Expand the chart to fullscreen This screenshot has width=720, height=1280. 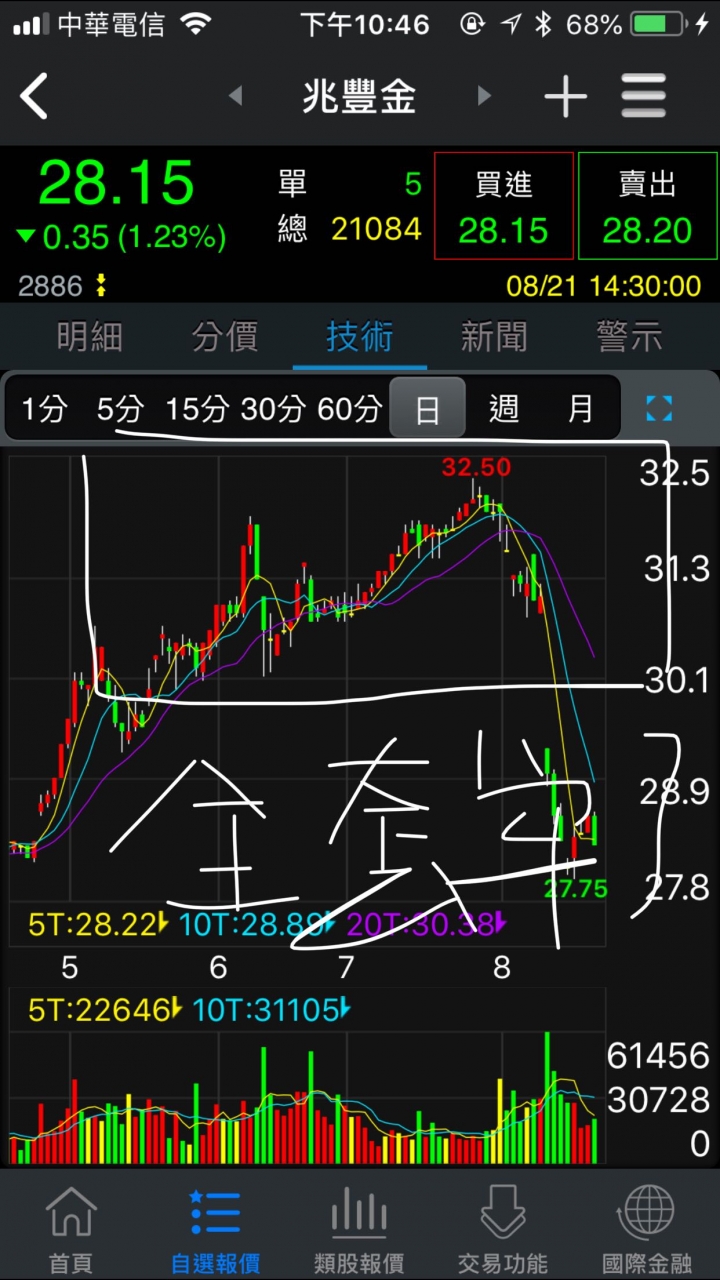coord(659,408)
